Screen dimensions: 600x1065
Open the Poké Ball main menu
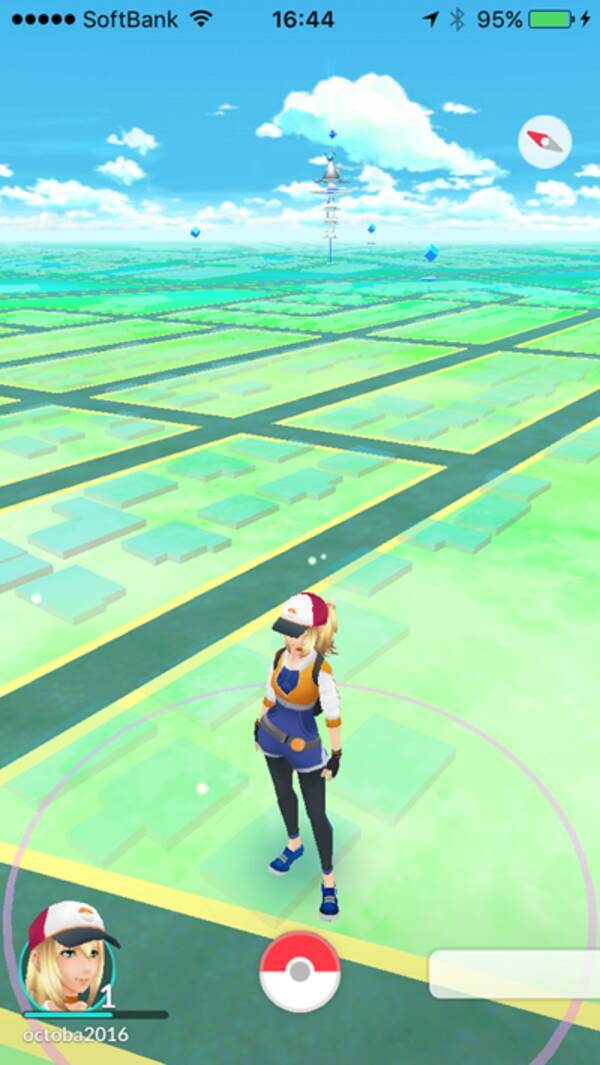300,971
